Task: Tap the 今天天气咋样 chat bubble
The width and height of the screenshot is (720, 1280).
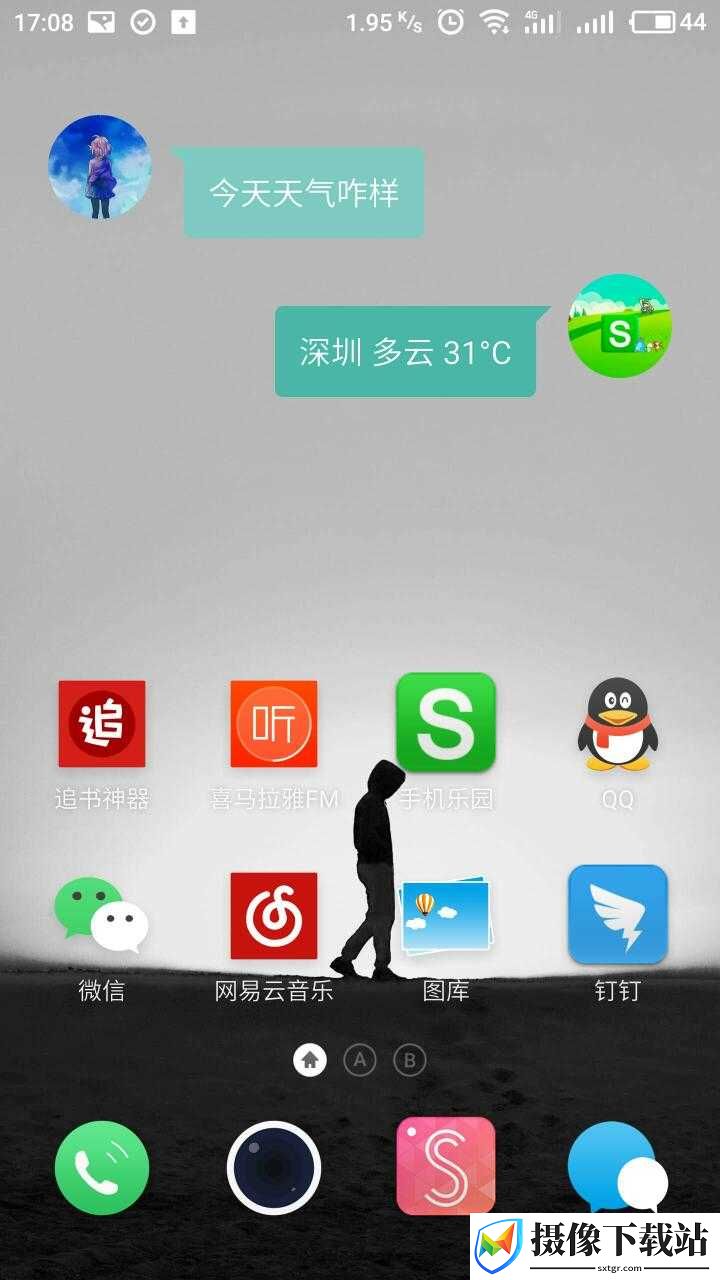Action: 303,192
